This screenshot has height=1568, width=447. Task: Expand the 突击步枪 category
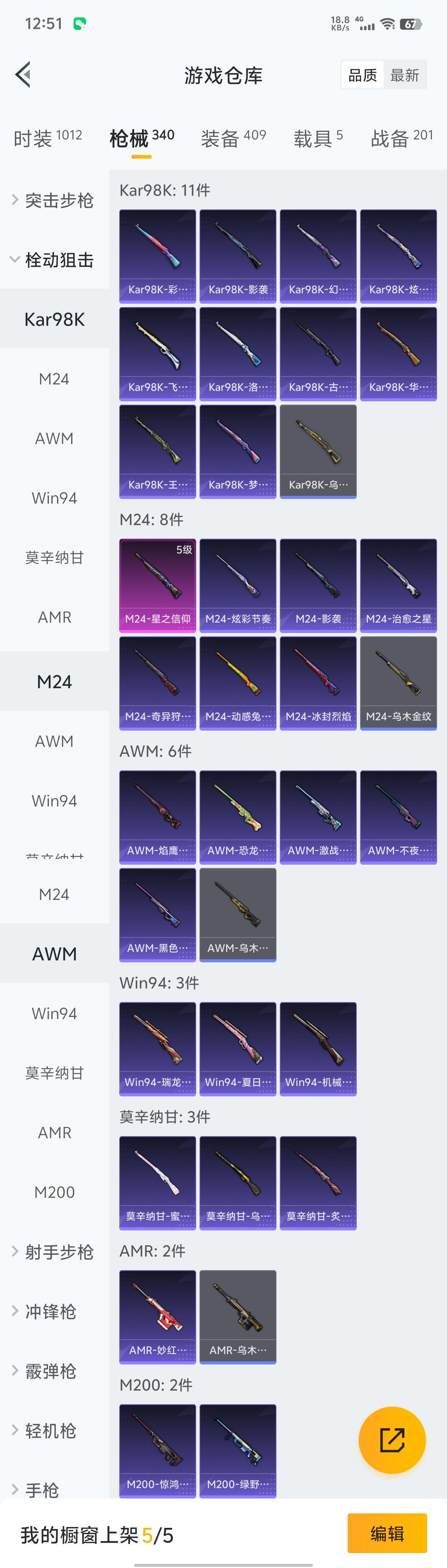(53, 200)
